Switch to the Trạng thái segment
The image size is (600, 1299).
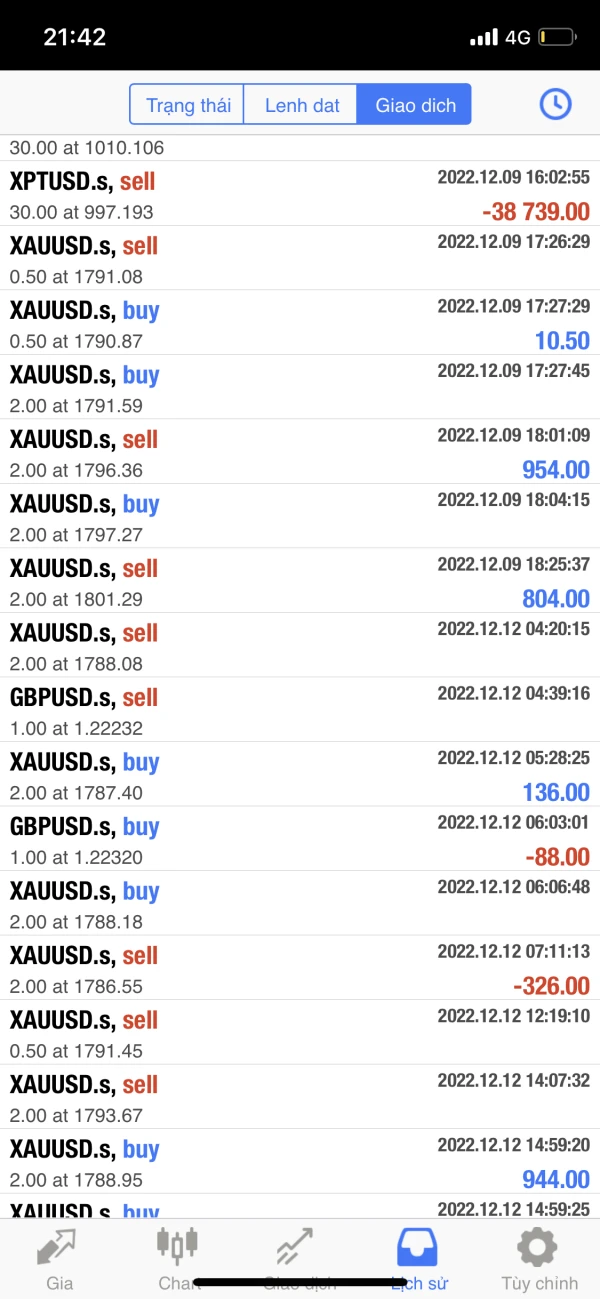pos(188,105)
